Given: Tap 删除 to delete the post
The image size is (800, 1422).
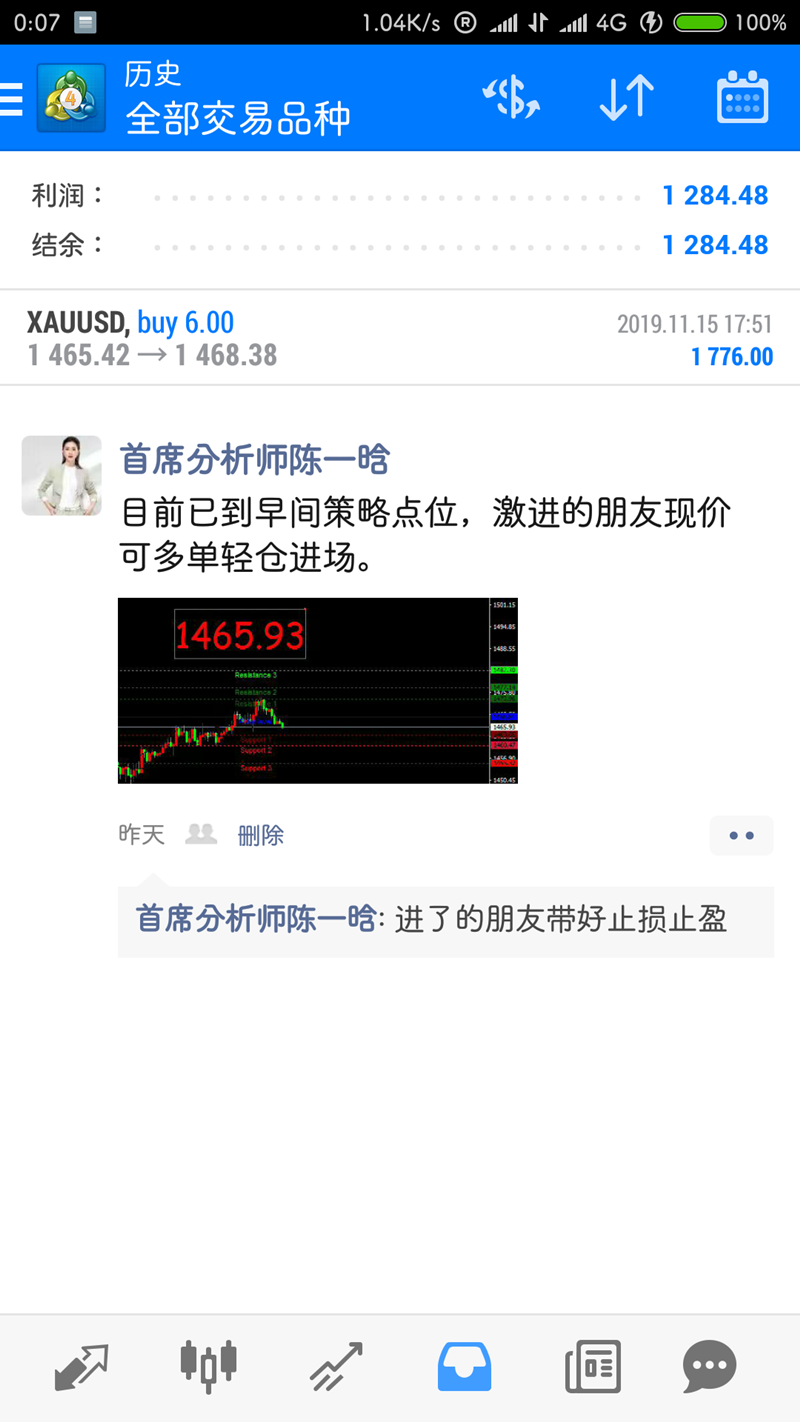Looking at the screenshot, I should 261,835.
